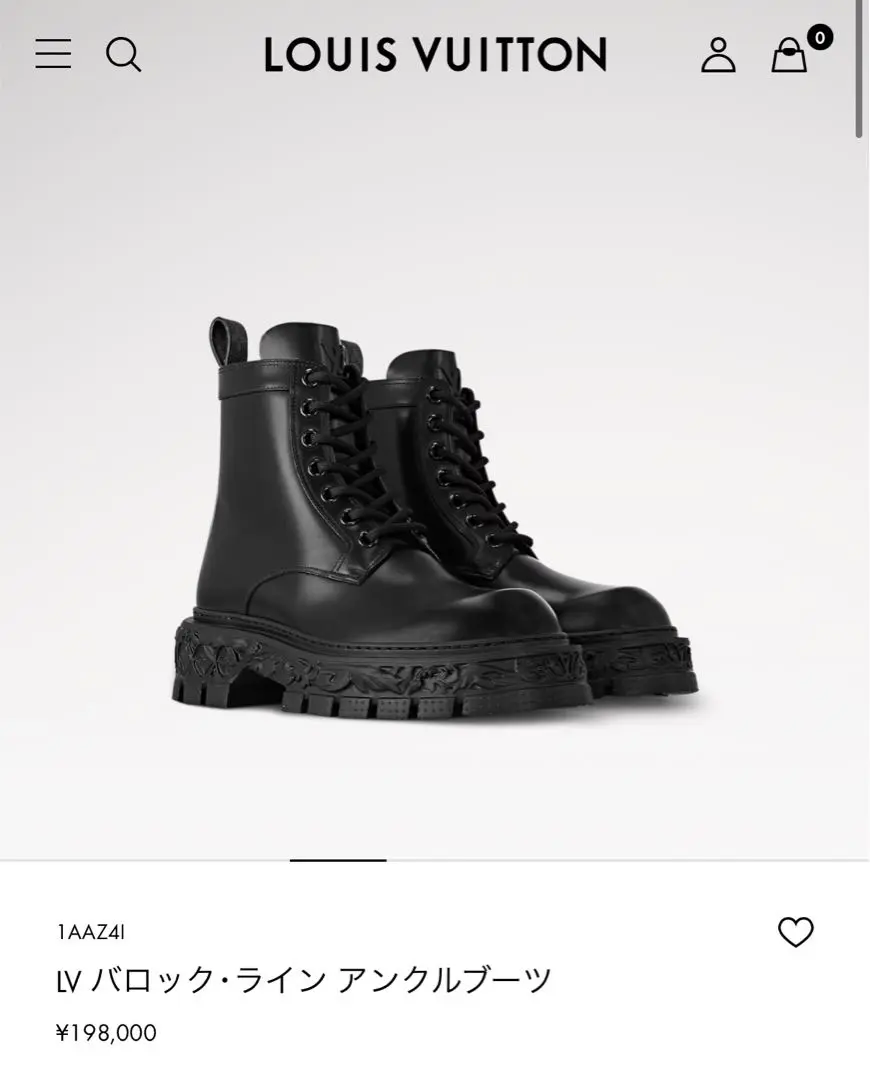Open the hamburger navigation menu
The image size is (870, 1080).
point(53,54)
